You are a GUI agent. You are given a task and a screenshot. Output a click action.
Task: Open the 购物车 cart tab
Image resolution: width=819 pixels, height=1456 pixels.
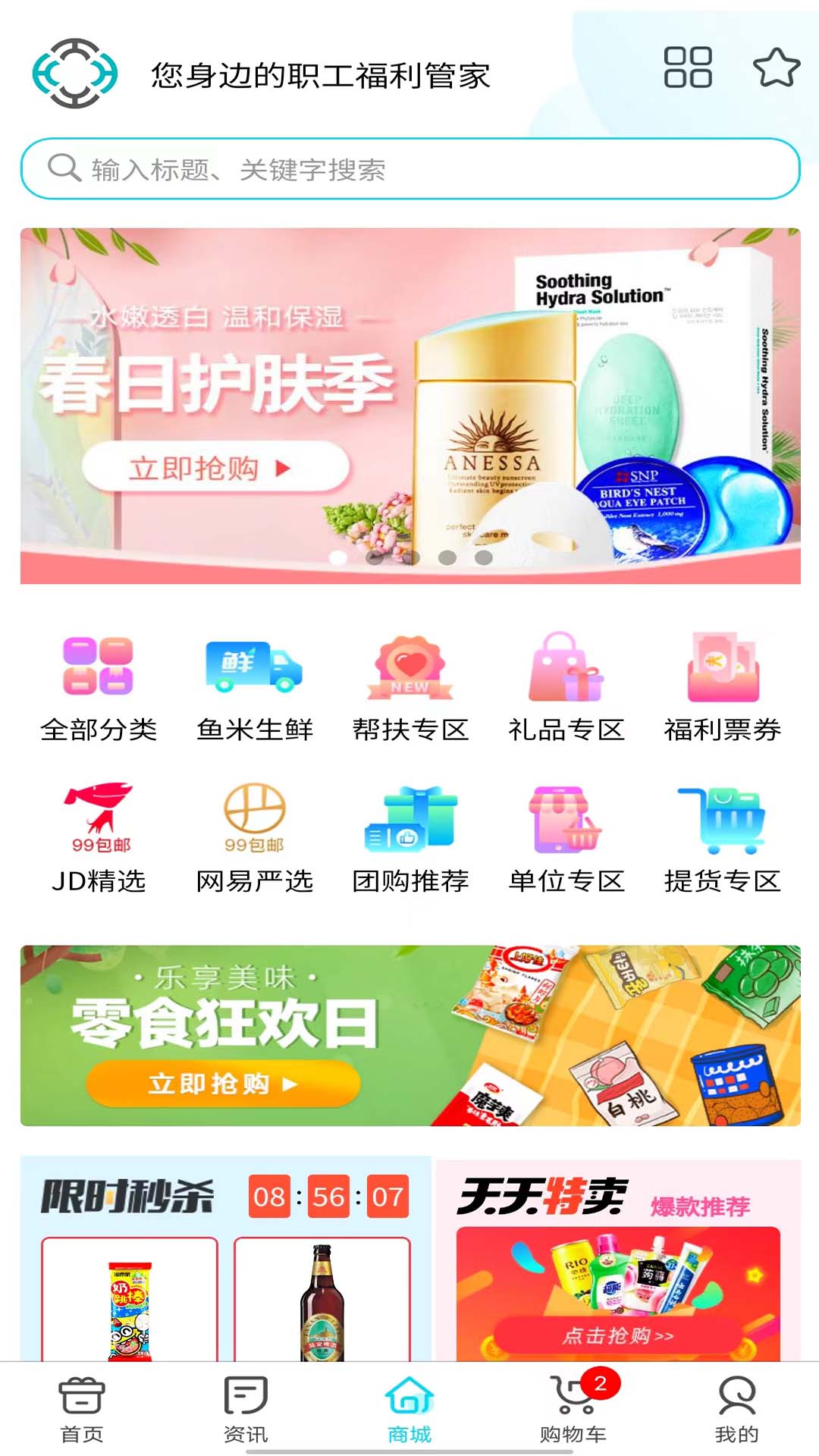pos(573,1409)
